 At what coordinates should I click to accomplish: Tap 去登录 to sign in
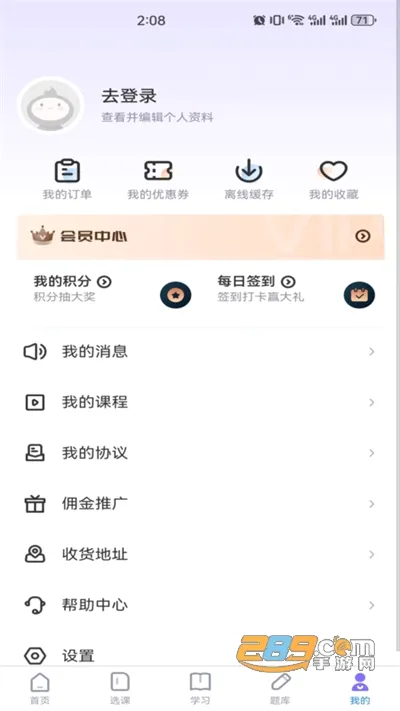click(129, 96)
